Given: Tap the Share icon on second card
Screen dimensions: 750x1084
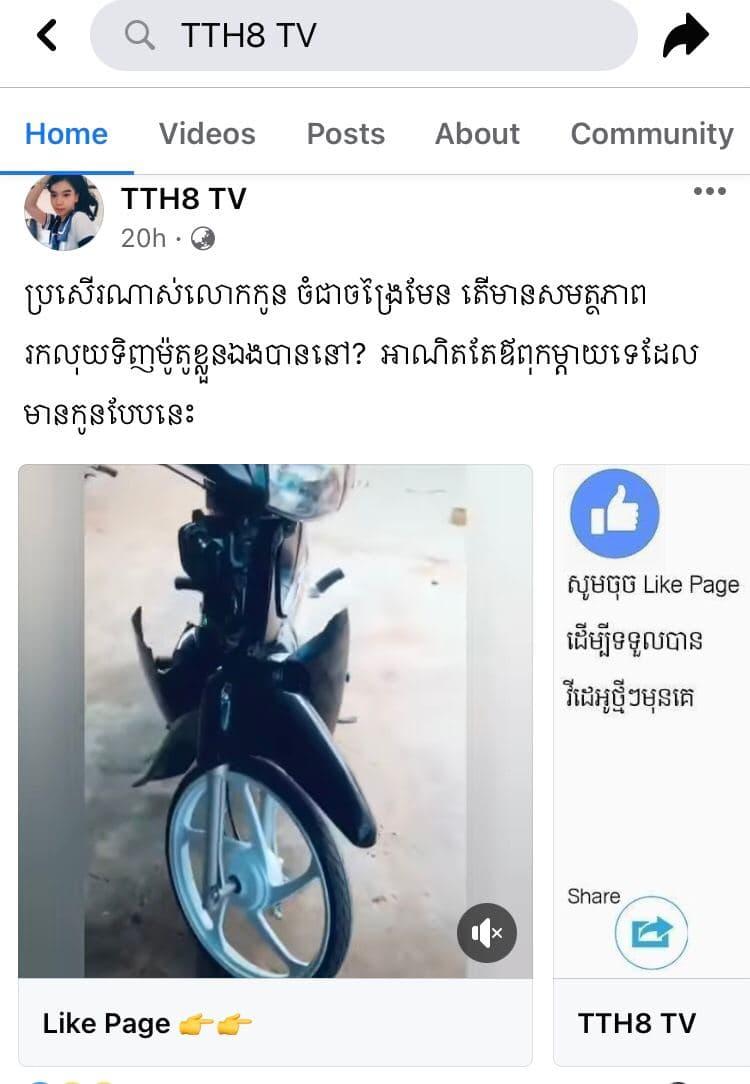Looking at the screenshot, I should [651, 933].
